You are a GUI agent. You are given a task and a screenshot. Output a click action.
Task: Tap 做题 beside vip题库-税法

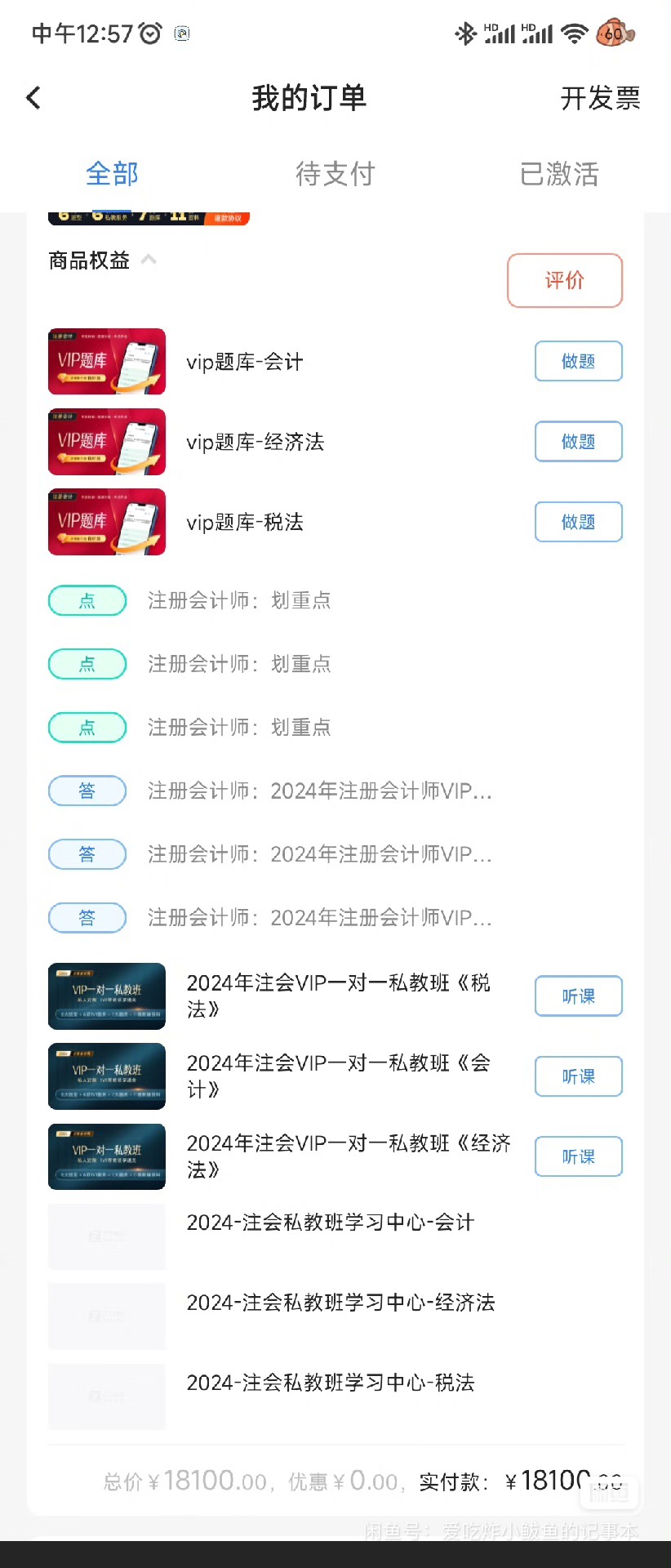click(578, 522)
